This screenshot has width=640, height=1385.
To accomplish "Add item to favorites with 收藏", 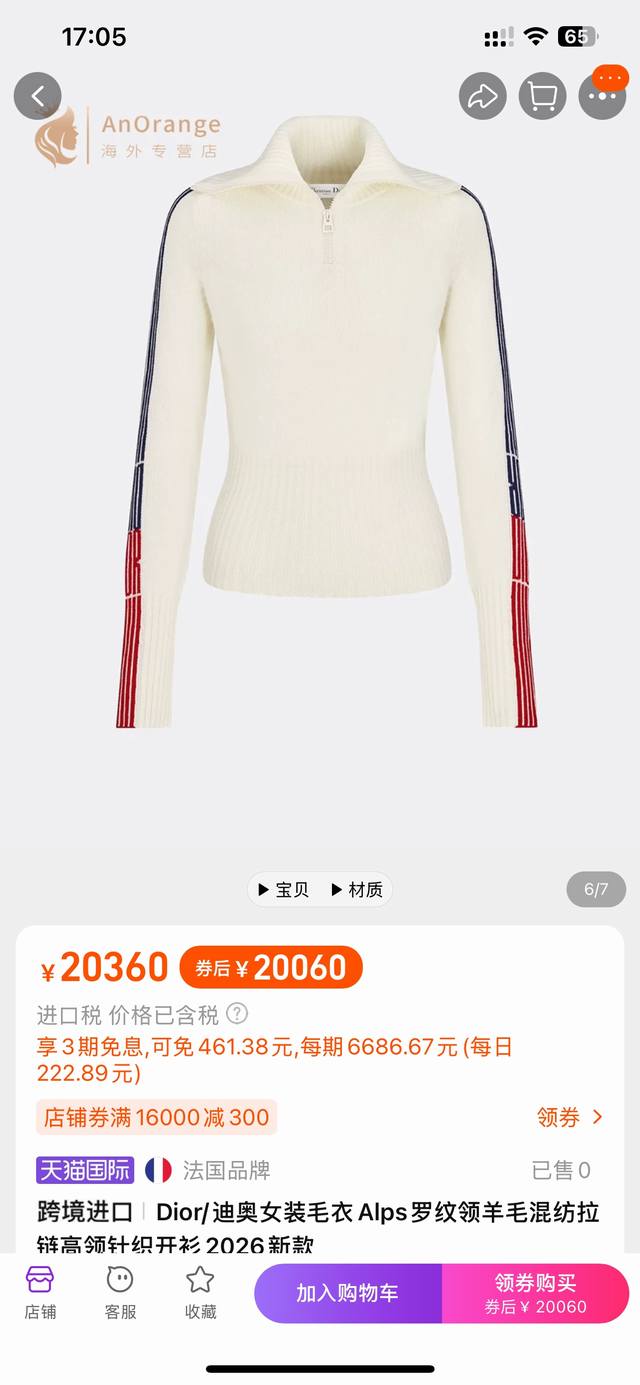I will point(200,1292).
